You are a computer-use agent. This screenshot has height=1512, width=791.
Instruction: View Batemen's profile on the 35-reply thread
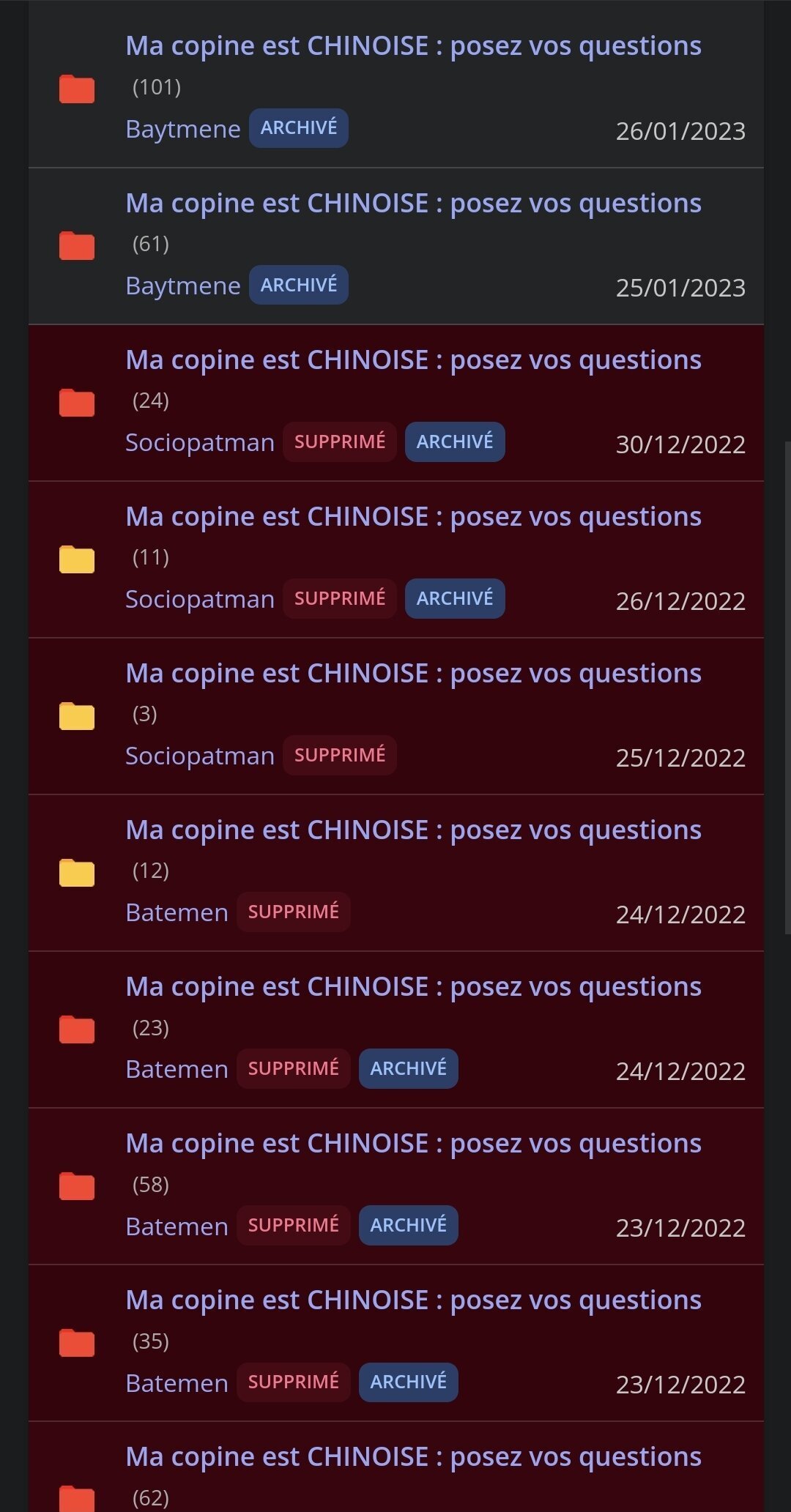tap(177, 1383)
